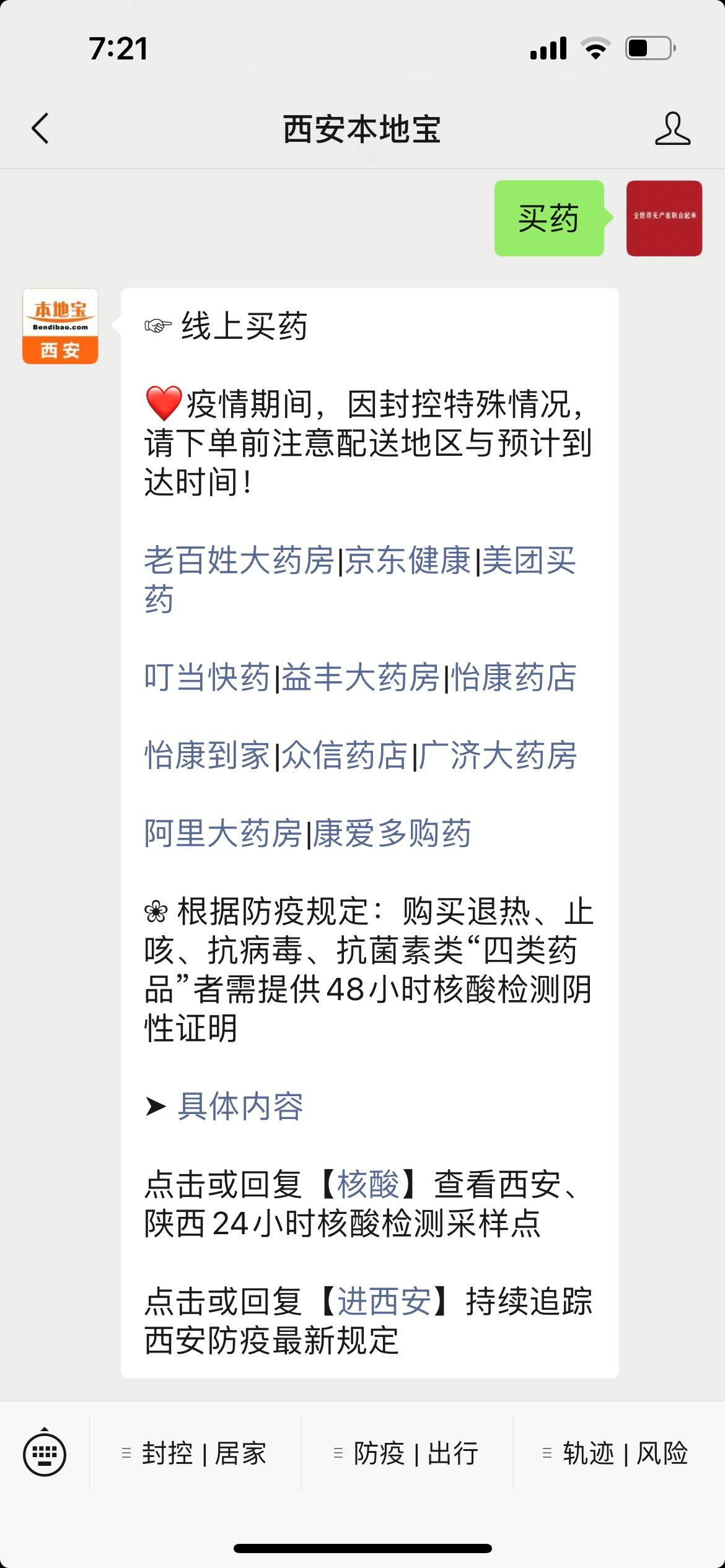
Task: Open 益丰大药房 link
Action: 361,677
